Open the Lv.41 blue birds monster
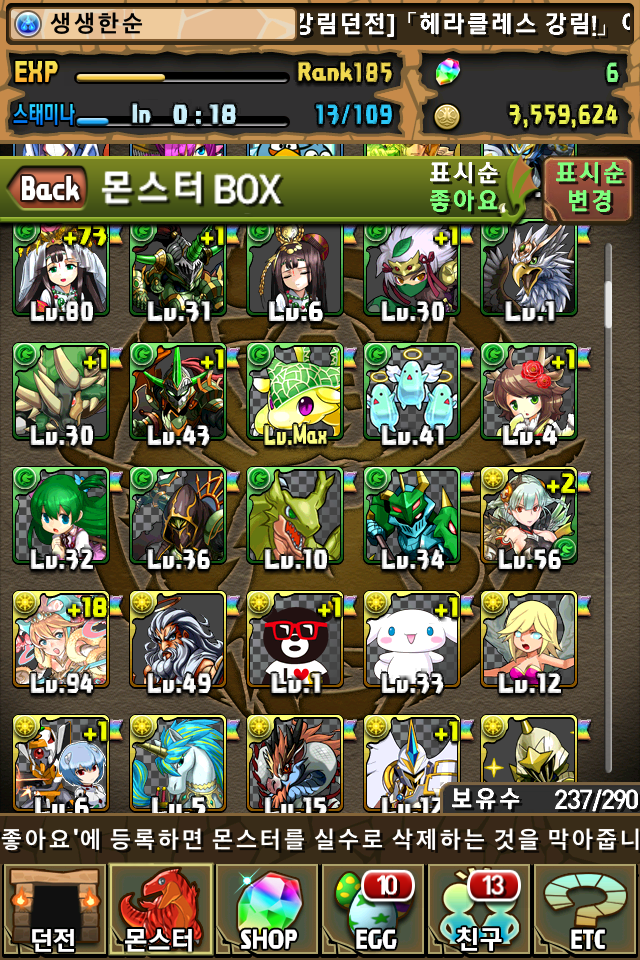 tap(413, 394)
